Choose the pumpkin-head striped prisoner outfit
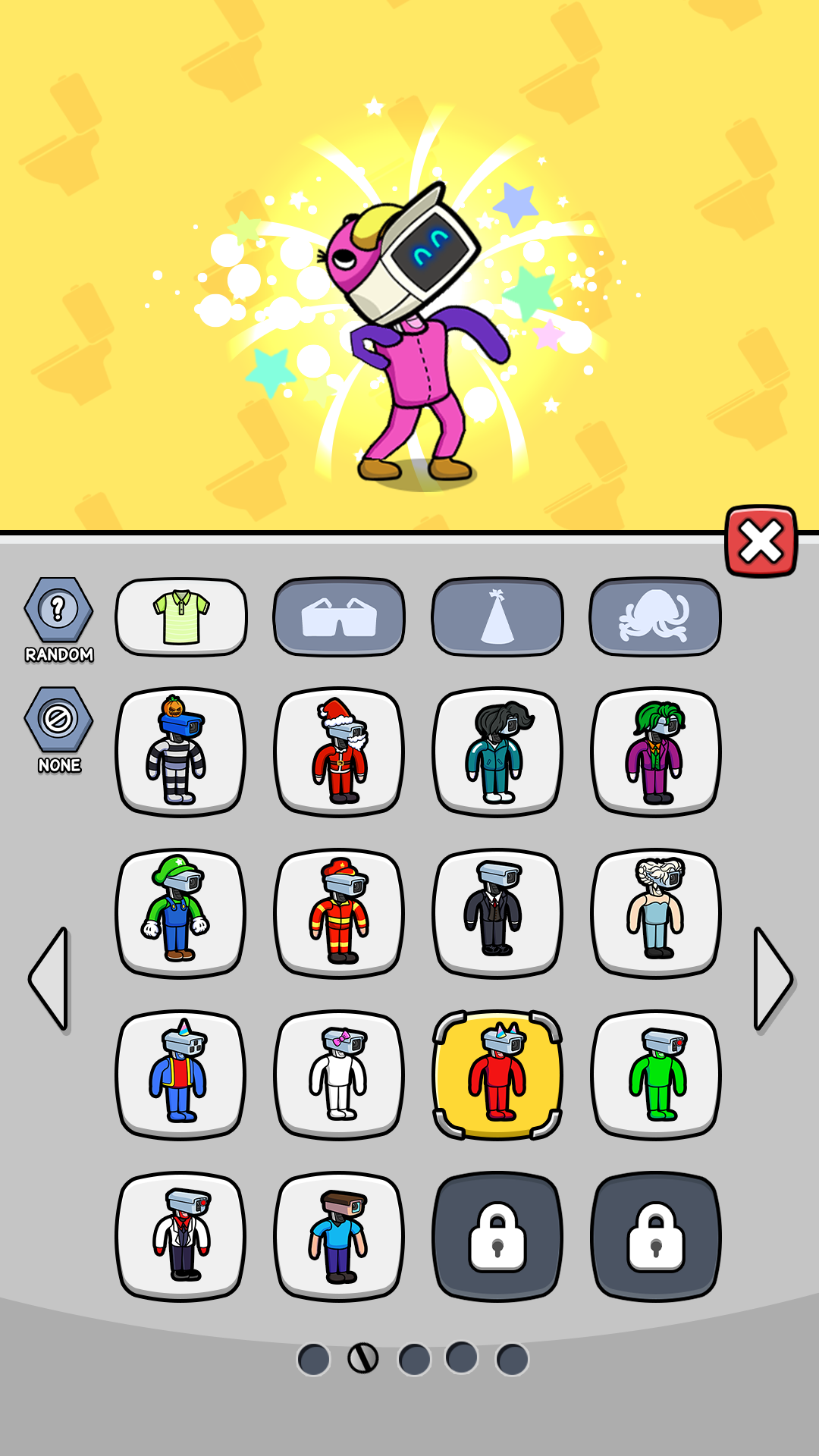Image resolution: width=819 pixels, height=1456 pixels. pos(181,752)
